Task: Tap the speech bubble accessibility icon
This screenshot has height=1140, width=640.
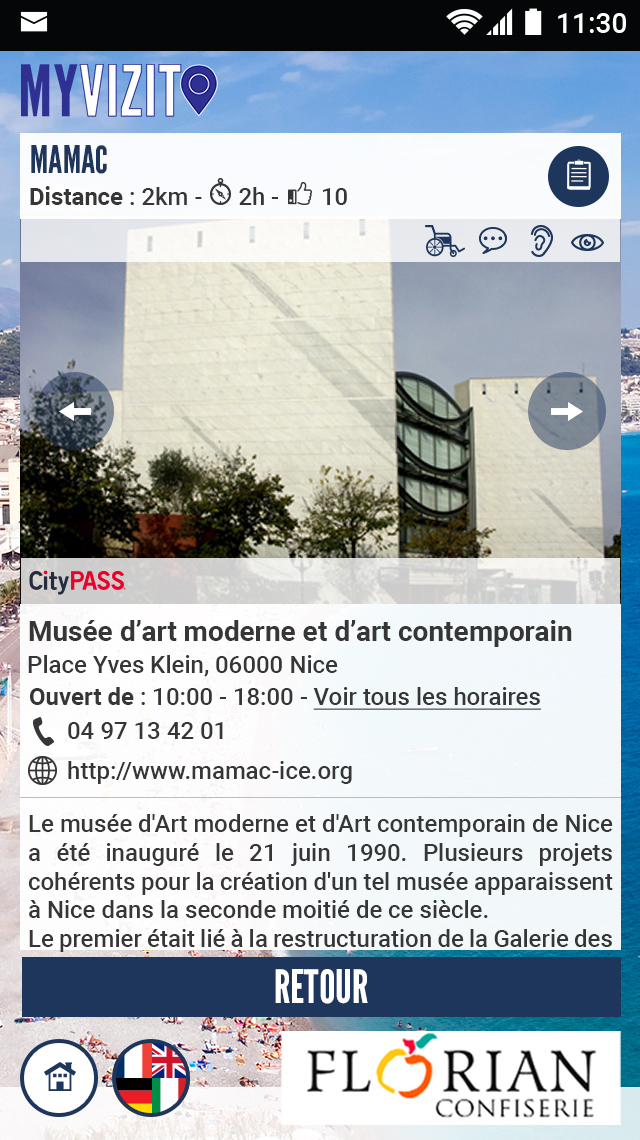Action: click(493, 241)
